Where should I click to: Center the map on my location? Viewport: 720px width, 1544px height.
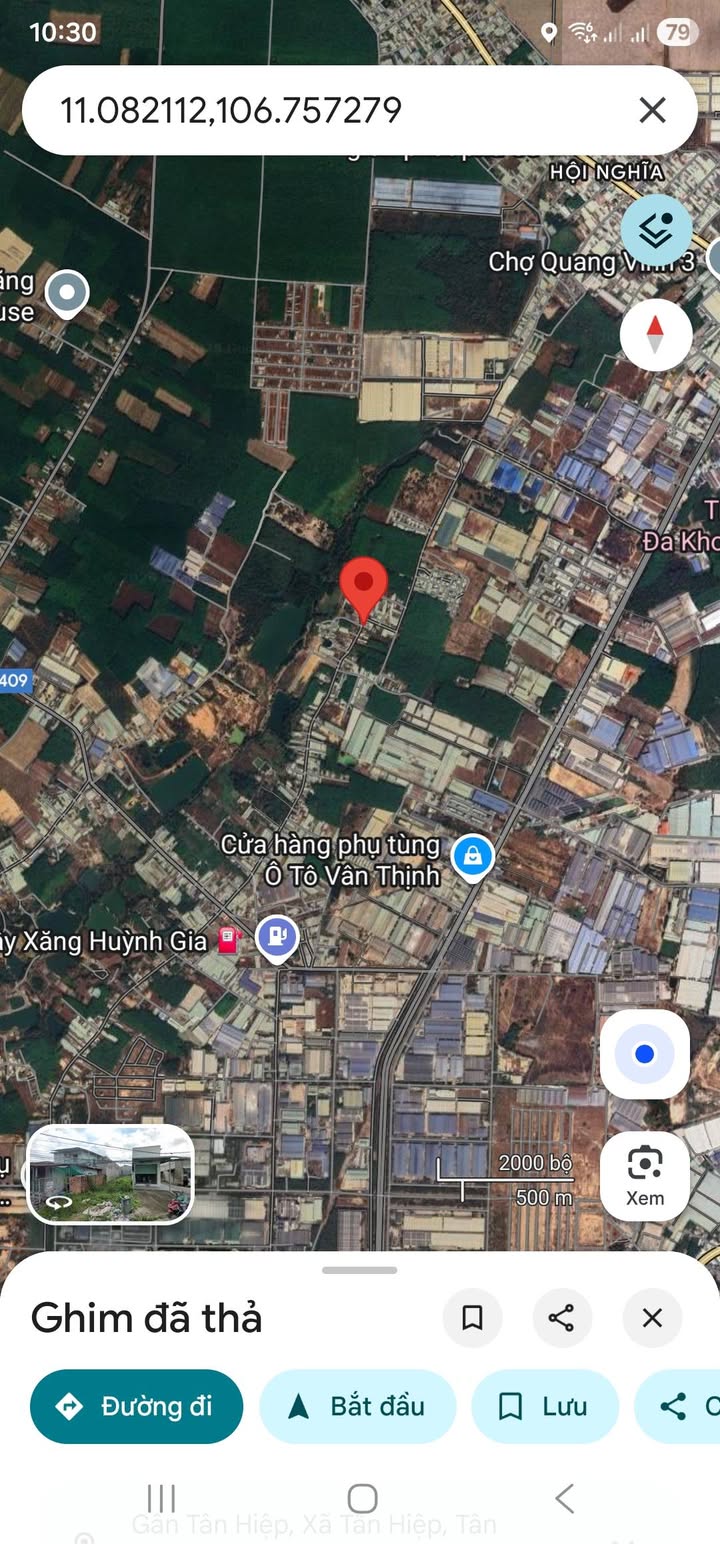(645, 1054)
